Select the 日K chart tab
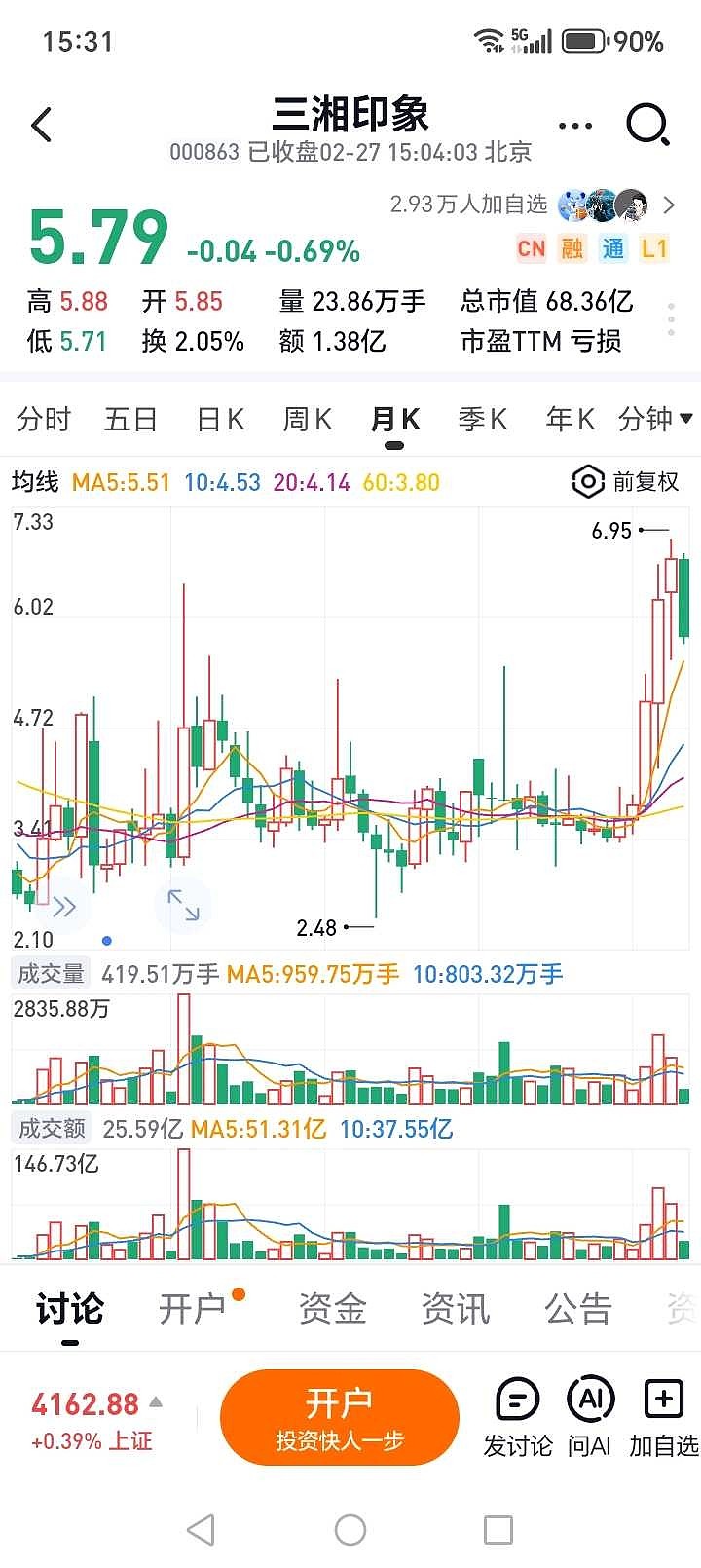 click(x=220, y=420)
